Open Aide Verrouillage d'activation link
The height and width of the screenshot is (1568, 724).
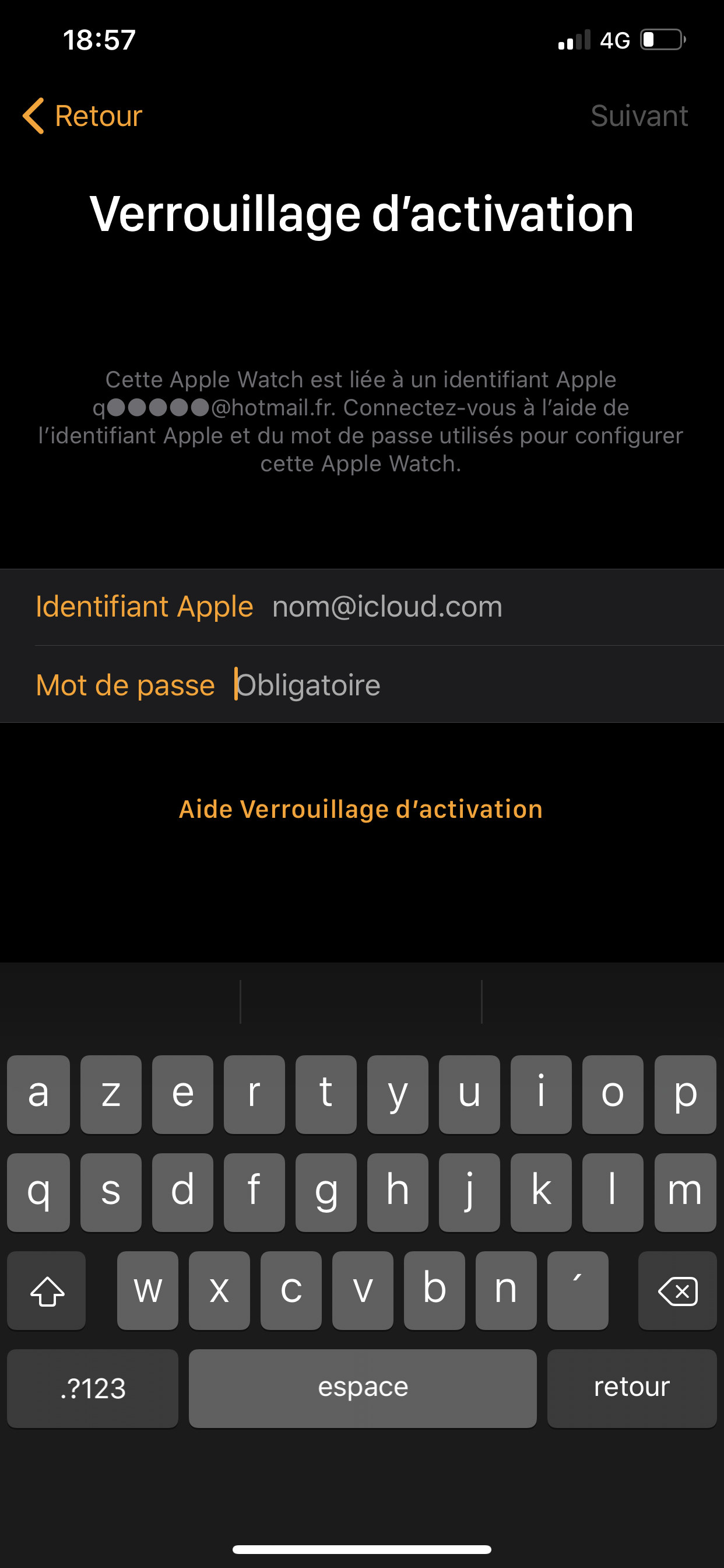pyautogui.click(x=361, y=809)
